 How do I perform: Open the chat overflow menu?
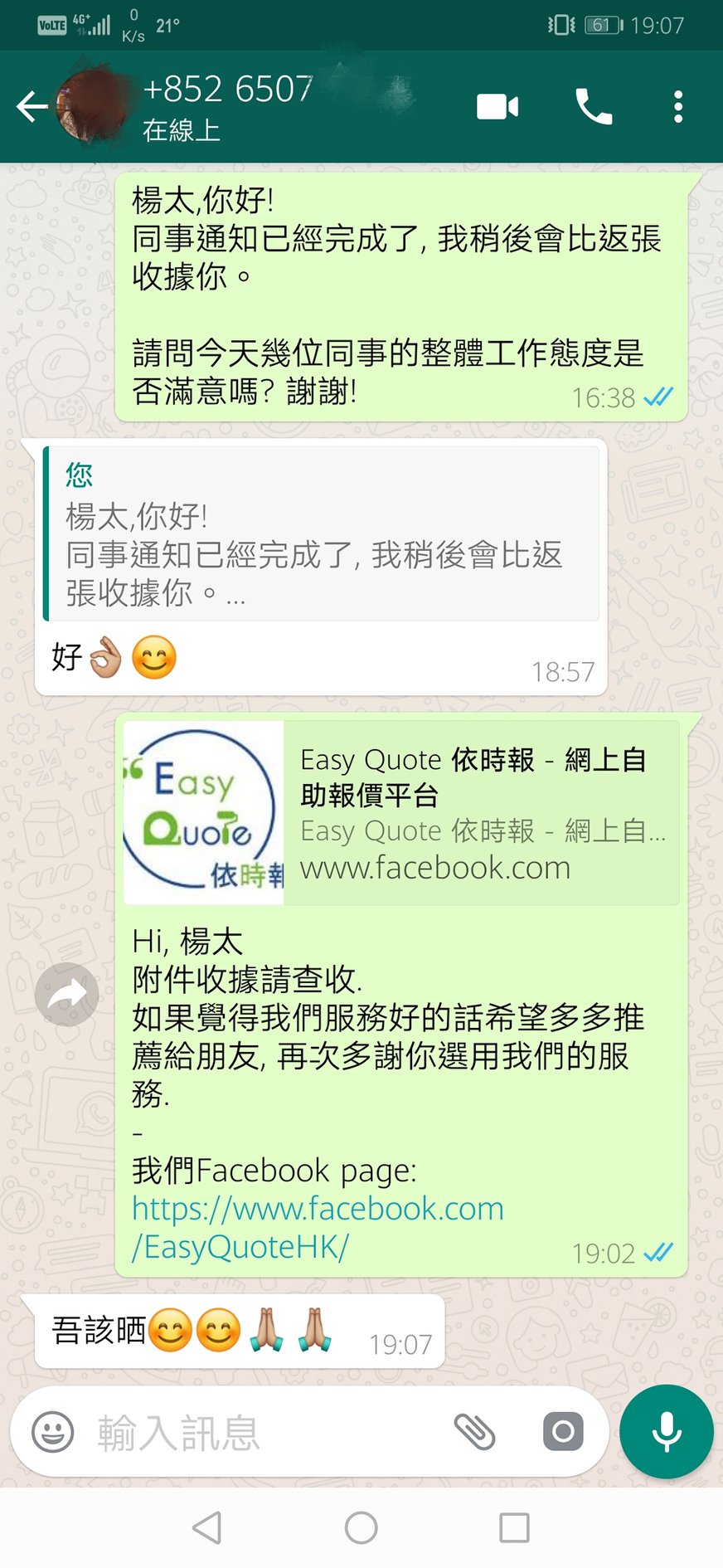click(678, 107)
